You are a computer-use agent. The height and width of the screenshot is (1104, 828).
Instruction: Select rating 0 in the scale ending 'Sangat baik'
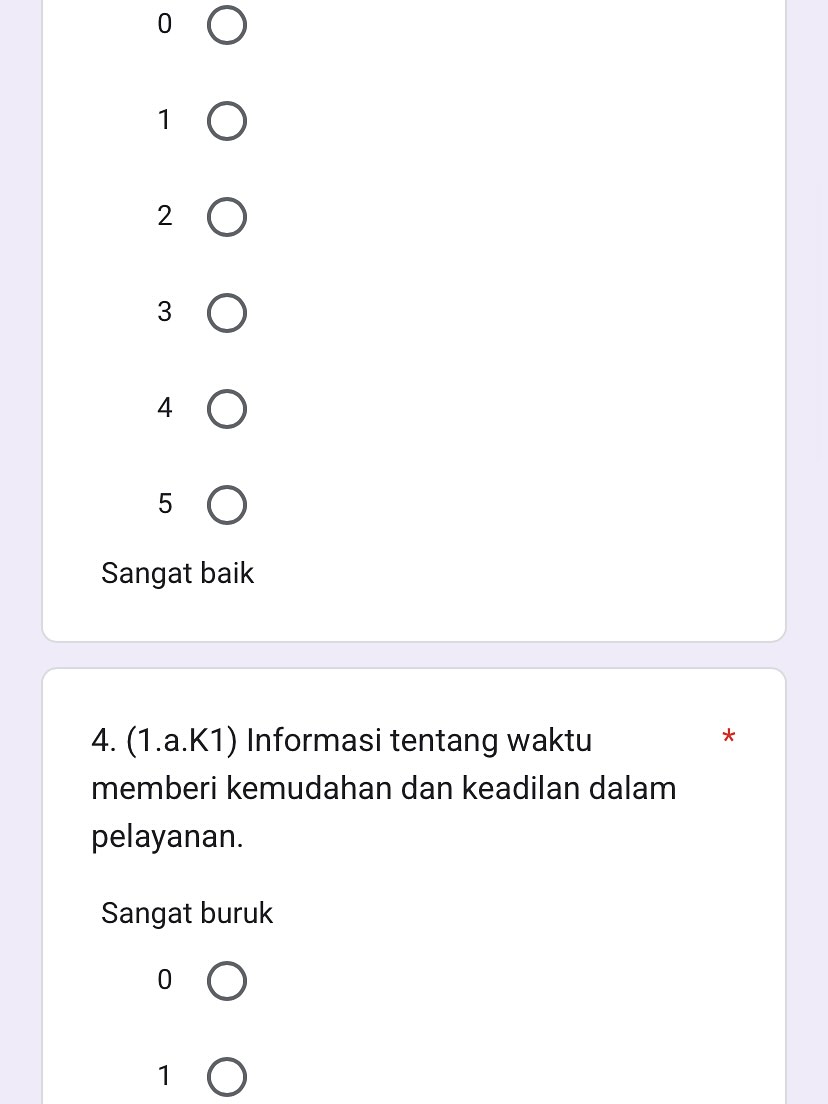227,26
